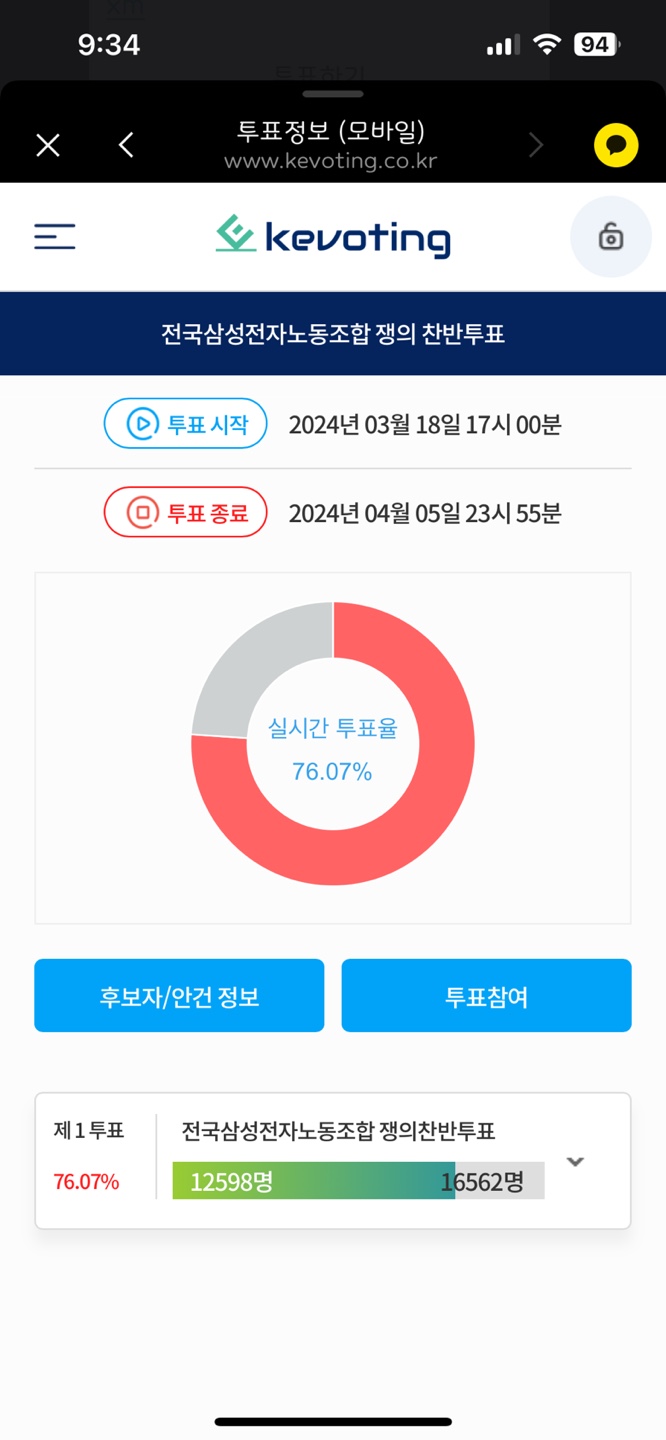Viewport: 666px width, 1440px height.
Task: Tap the kevoting logo to go home
Action: pyautogui.click(x=333, y=237)
